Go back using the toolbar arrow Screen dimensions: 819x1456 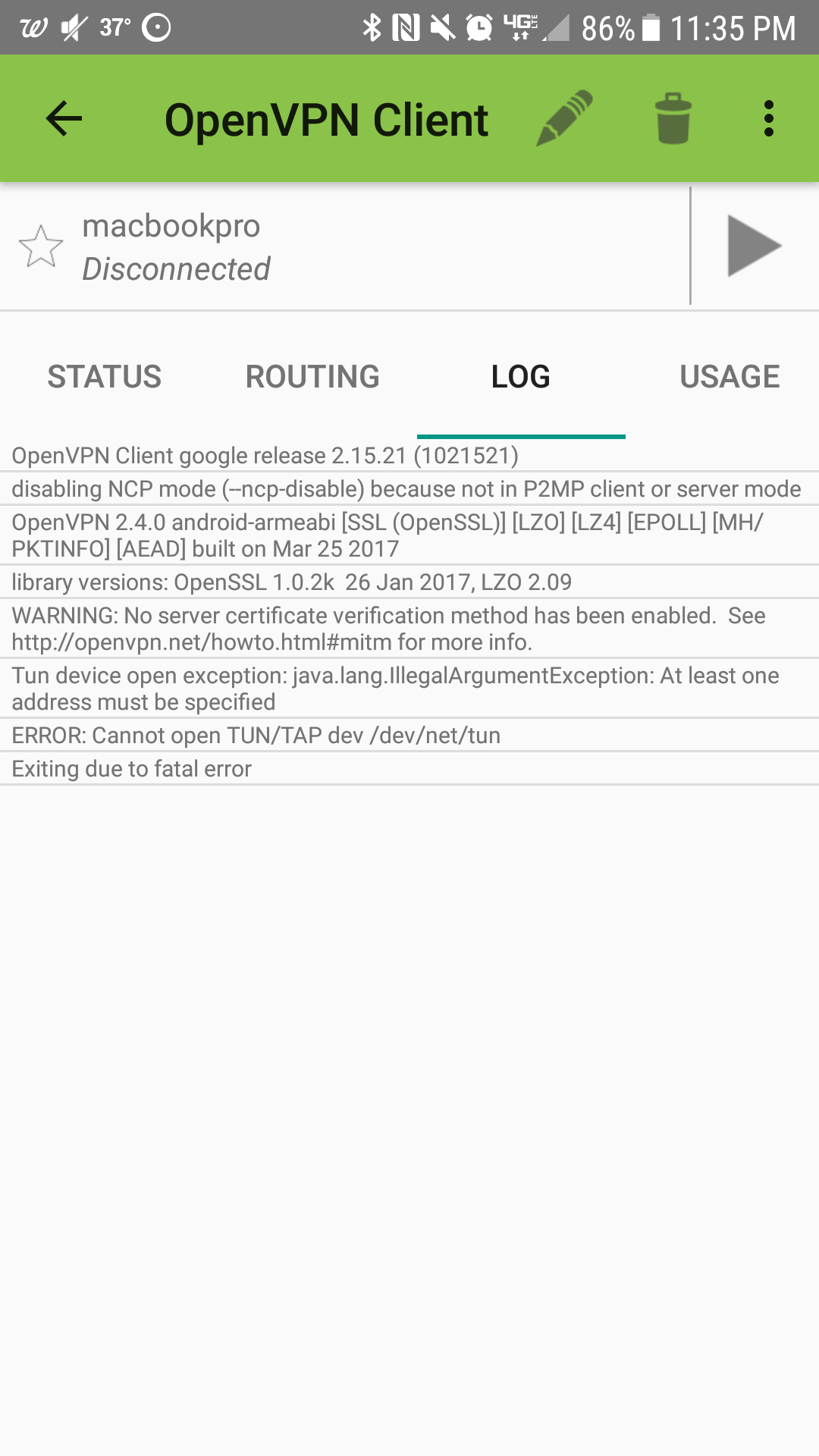pyautogui.click(x=64, y=118)
